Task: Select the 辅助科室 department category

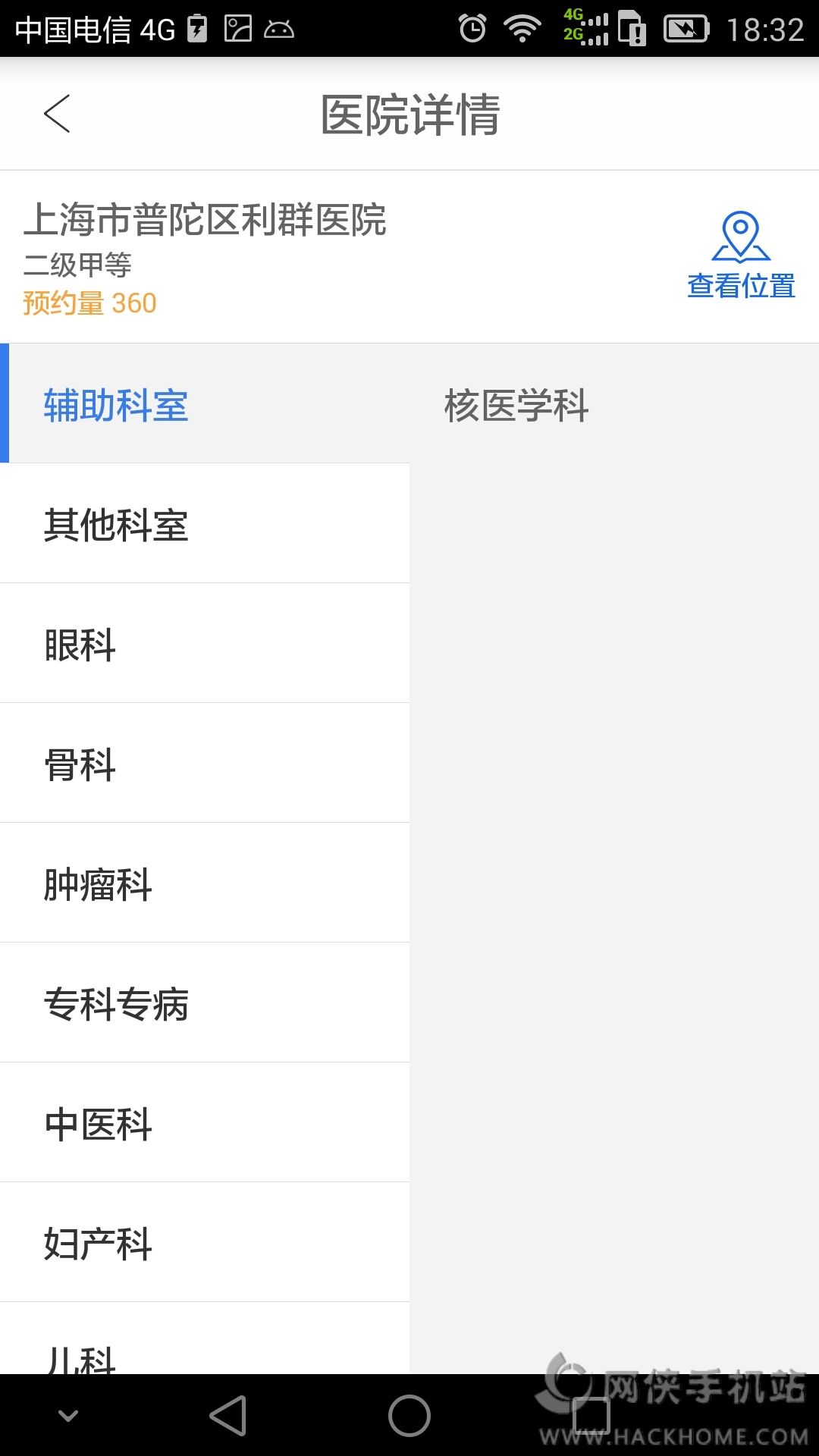Action: pyautogui.click(x=205, y=403)
